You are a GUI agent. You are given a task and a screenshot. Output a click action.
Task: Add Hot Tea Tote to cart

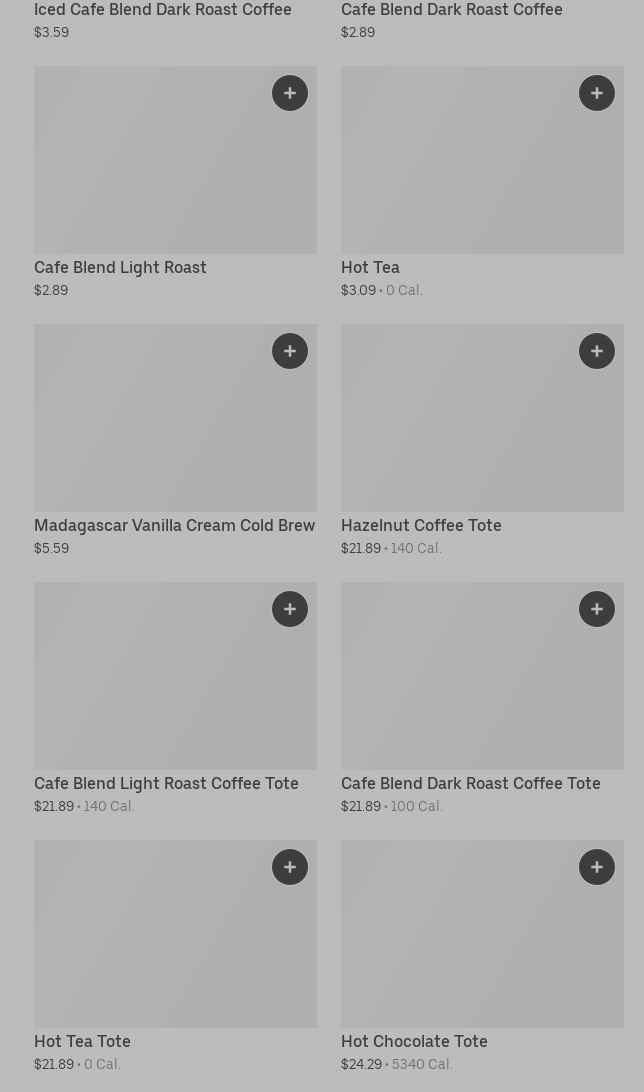click(290, 867)
